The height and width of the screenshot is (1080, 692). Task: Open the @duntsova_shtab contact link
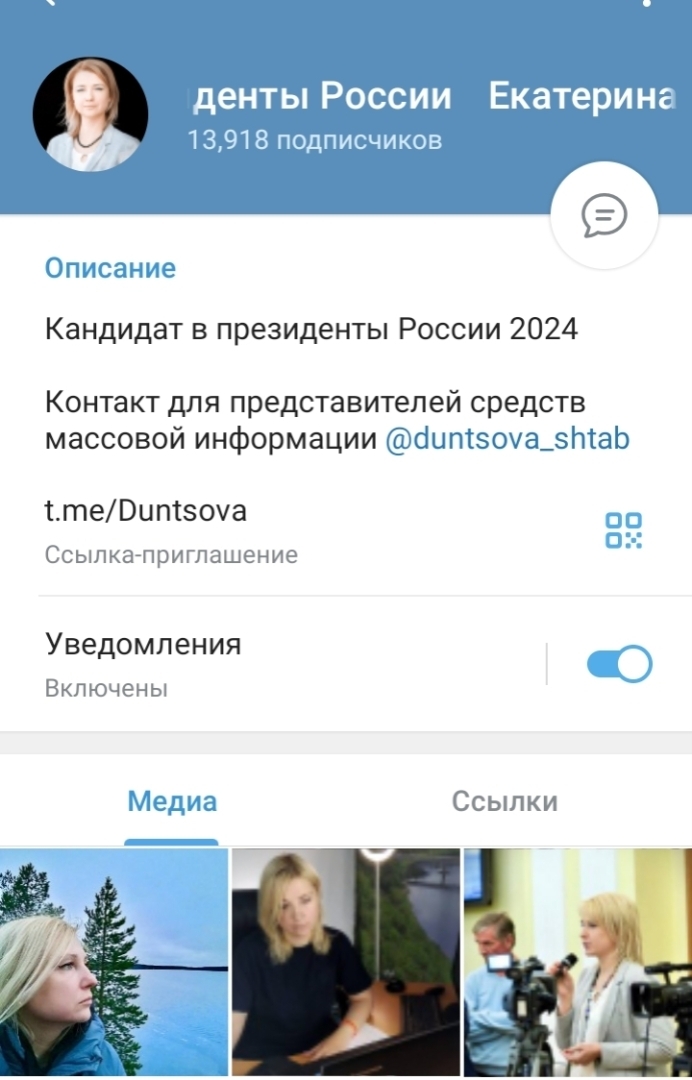coord(507,440)
